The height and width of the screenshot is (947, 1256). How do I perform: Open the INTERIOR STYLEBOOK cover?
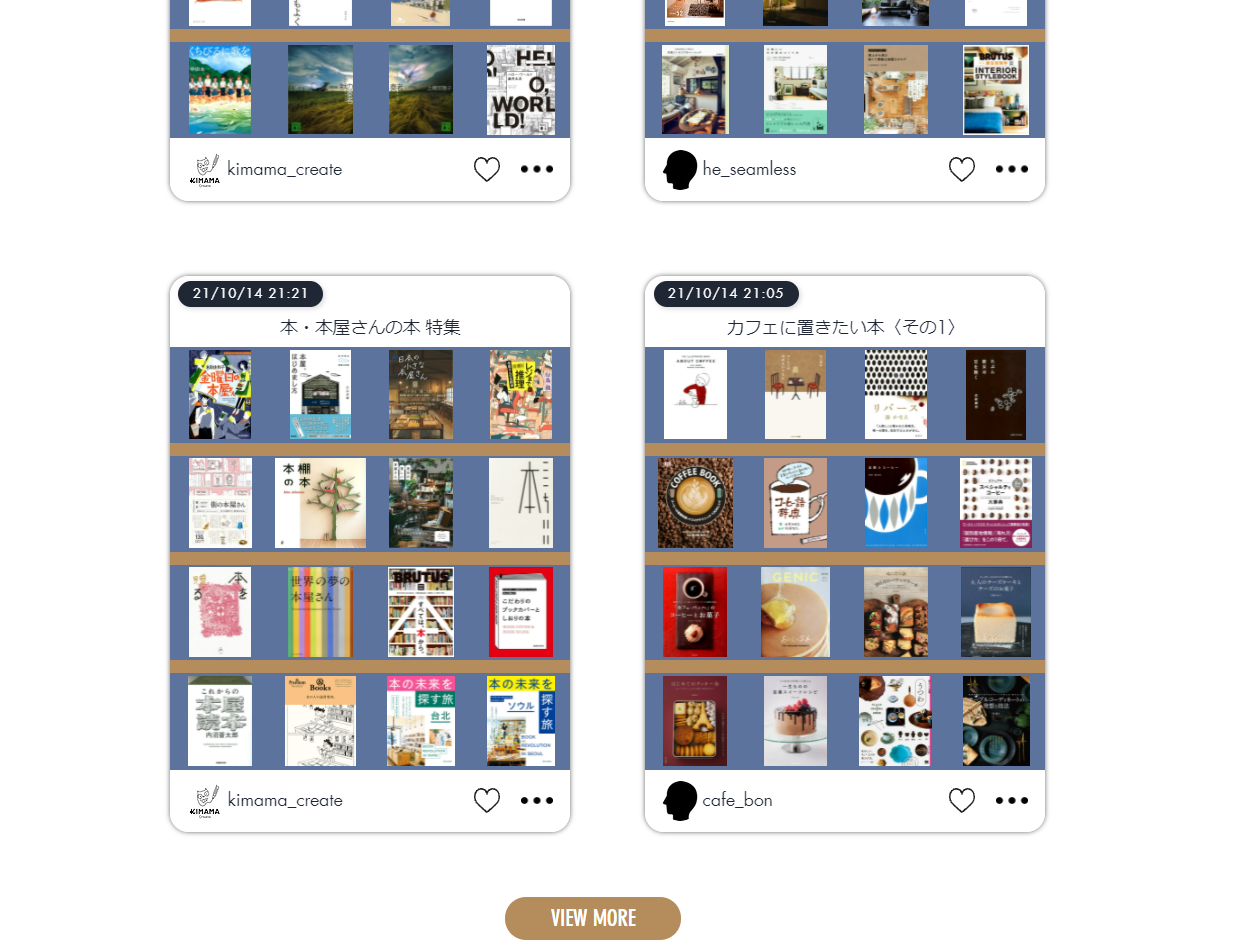coord(996,90)
